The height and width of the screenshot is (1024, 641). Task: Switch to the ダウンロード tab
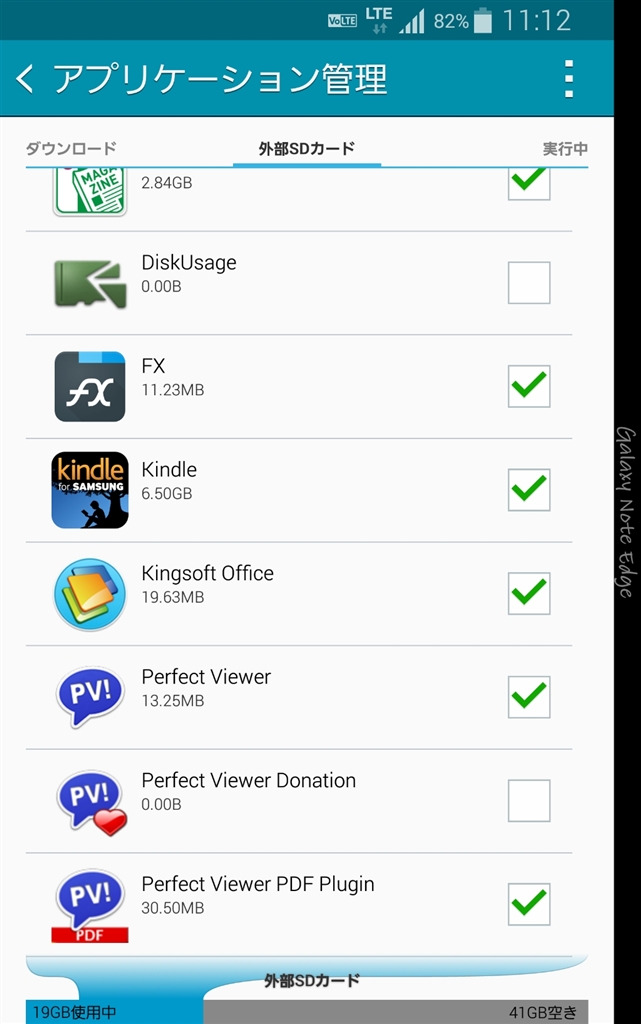71,149
